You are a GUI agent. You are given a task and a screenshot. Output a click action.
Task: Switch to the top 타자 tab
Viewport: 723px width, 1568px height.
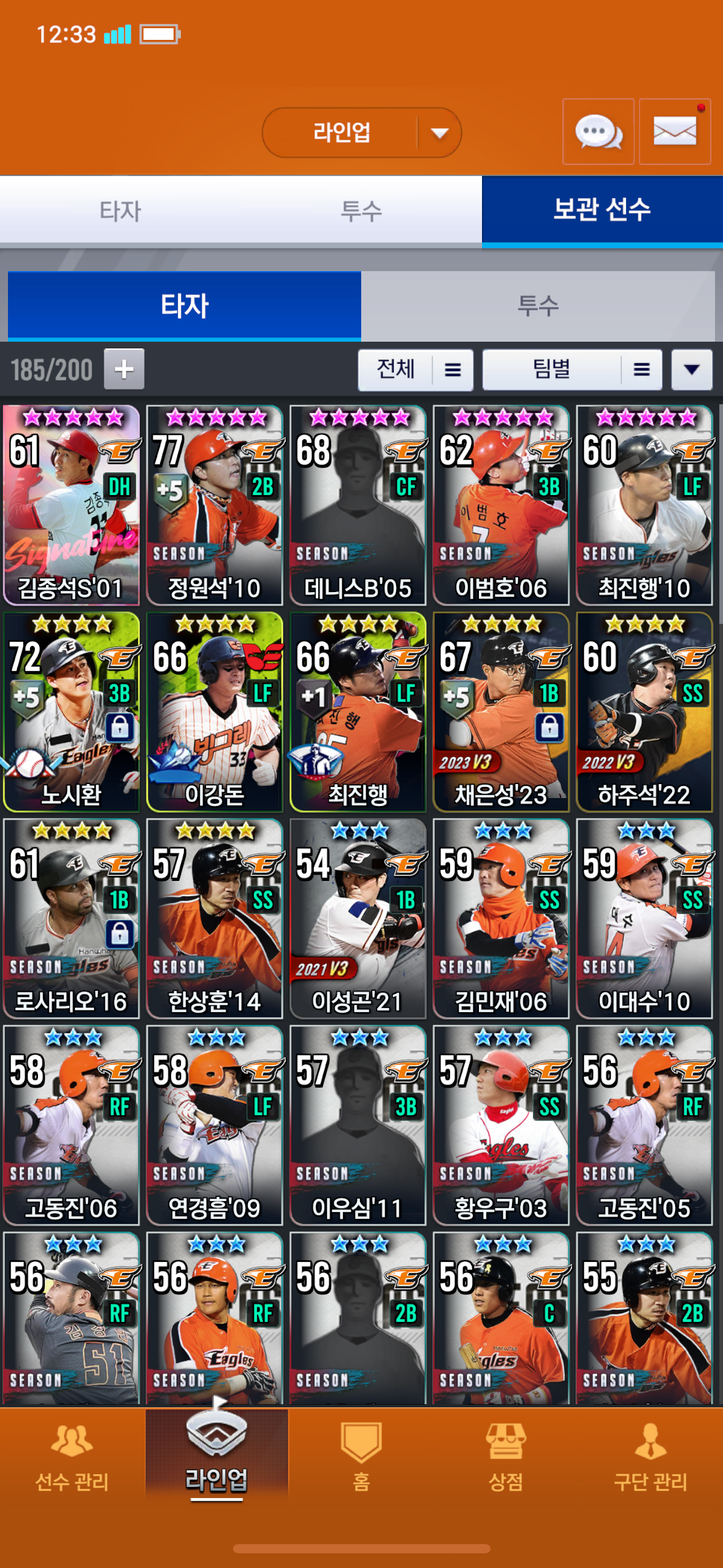tap(121, 210)
